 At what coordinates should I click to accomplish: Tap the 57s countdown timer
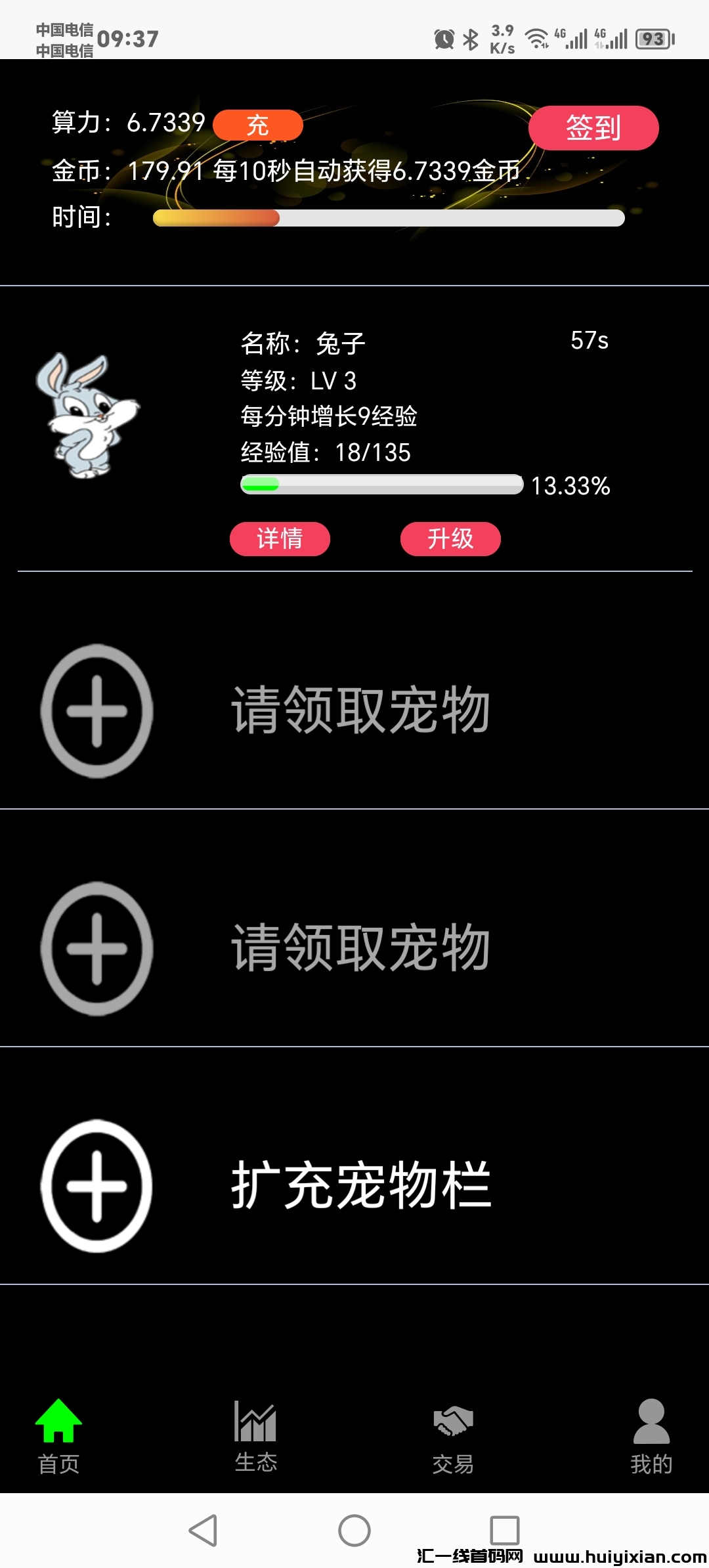[x=589, y=340]
